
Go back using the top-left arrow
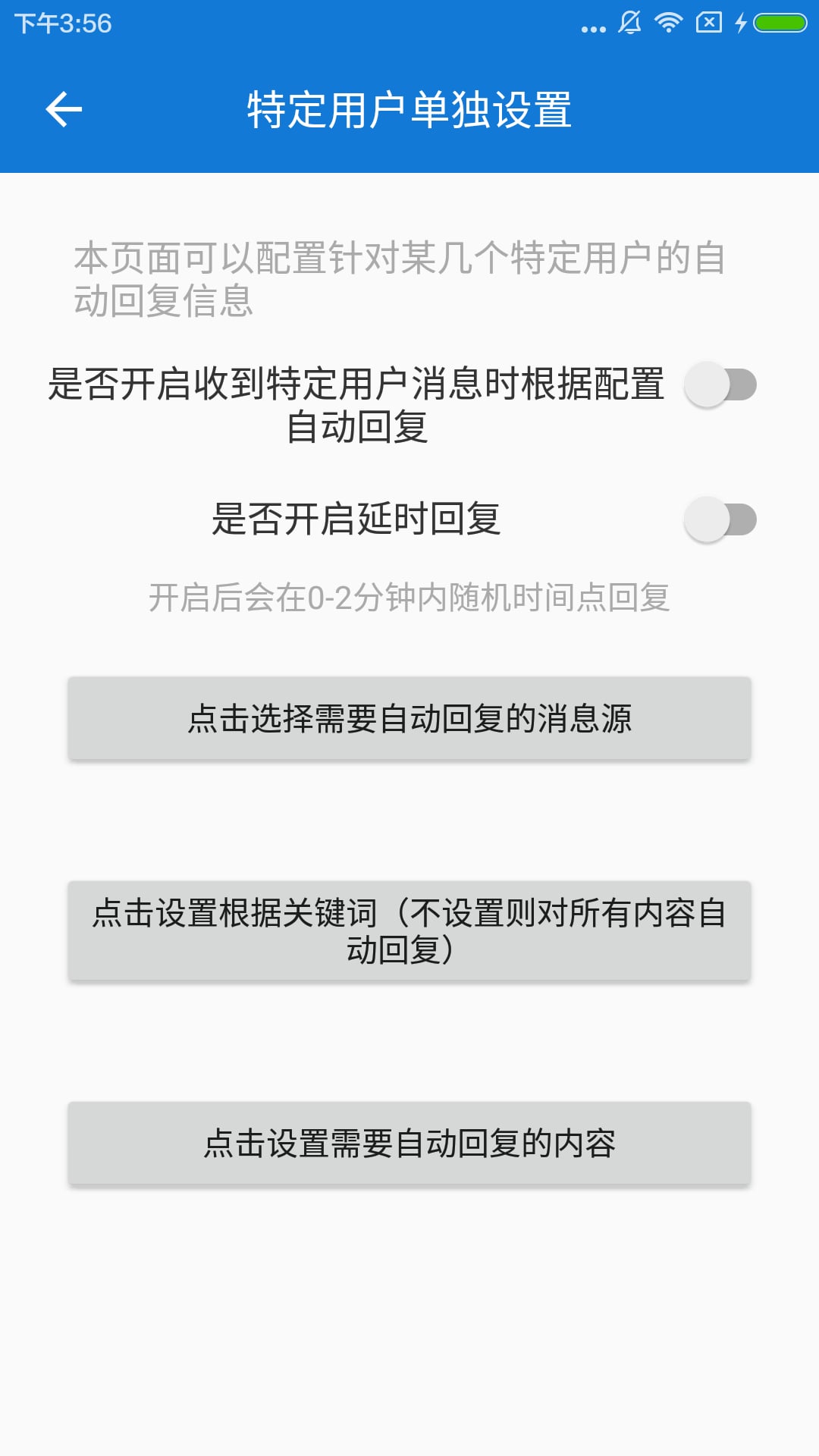point(64,110)
